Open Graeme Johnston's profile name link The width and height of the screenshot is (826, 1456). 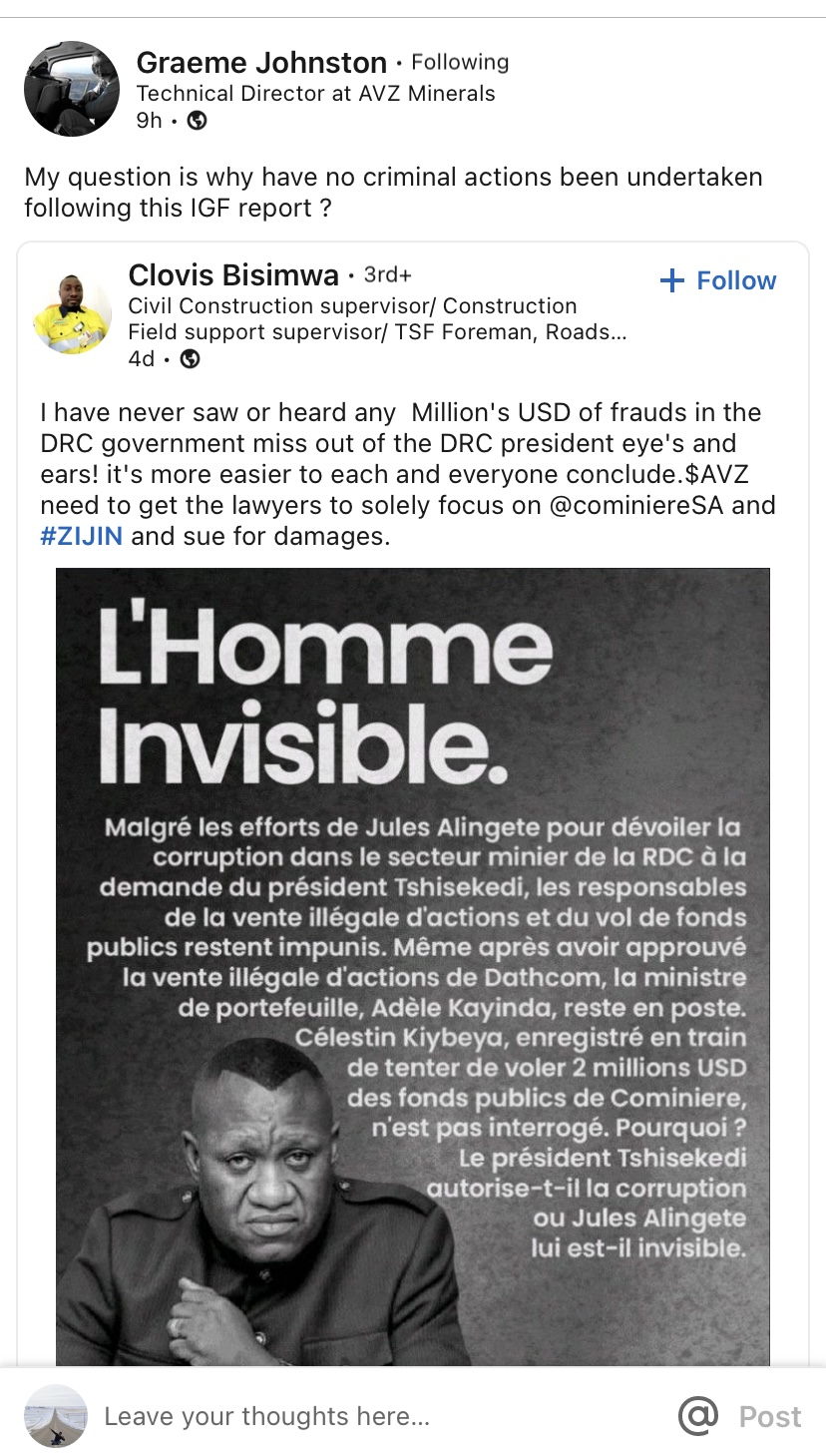coord(261,63)
